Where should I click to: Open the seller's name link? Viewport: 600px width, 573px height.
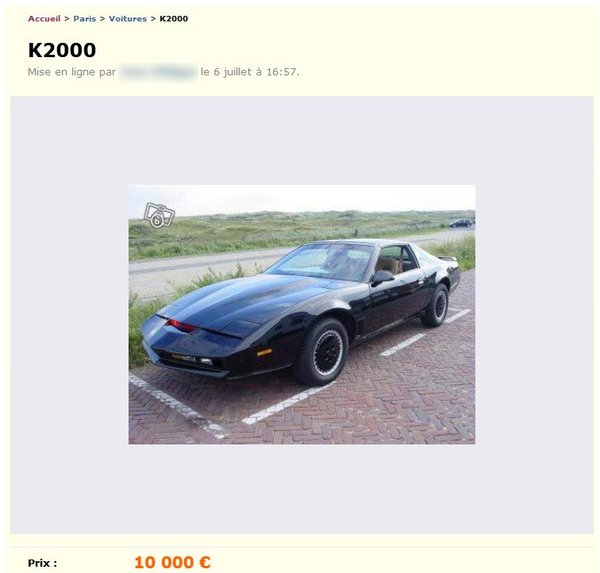(x=158, y=72)
